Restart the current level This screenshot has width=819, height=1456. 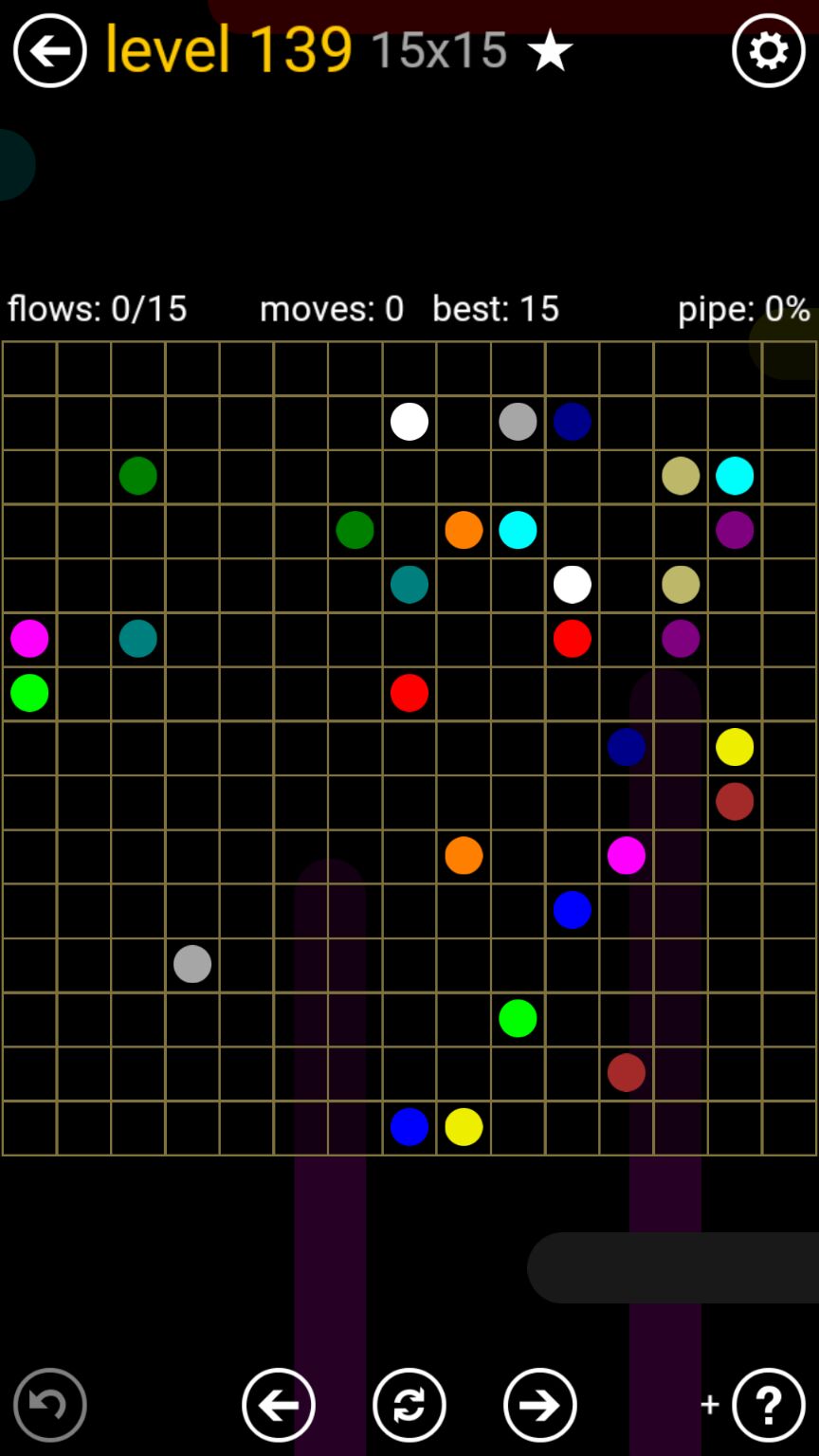(409, 1404)
